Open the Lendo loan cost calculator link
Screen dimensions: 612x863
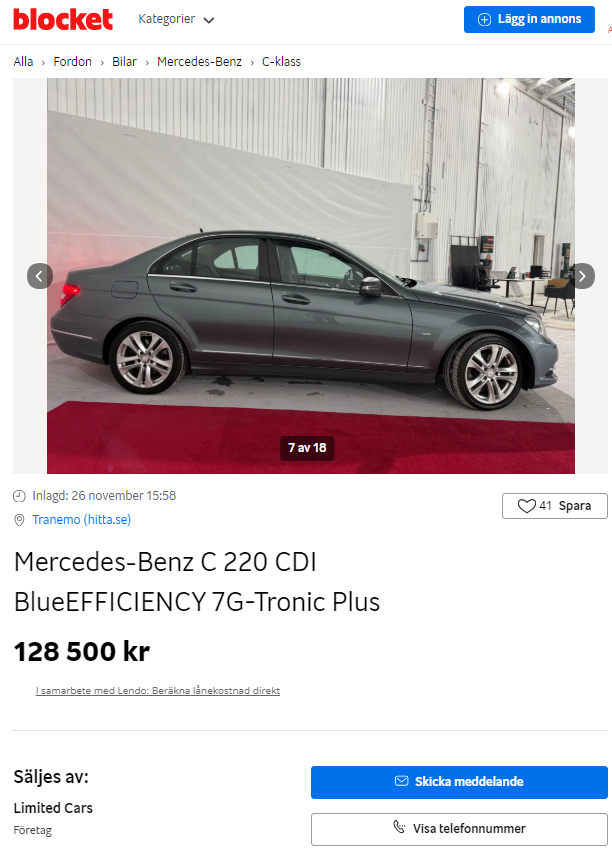click(x=157, y=691)
